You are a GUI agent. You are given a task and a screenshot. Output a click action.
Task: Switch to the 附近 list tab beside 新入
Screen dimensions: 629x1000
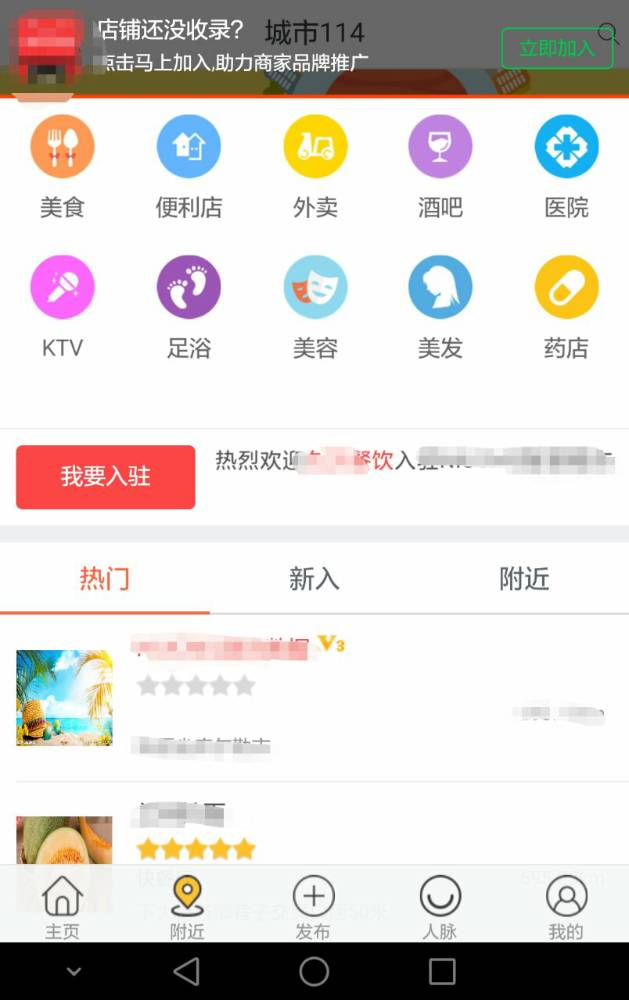(524, 579)
